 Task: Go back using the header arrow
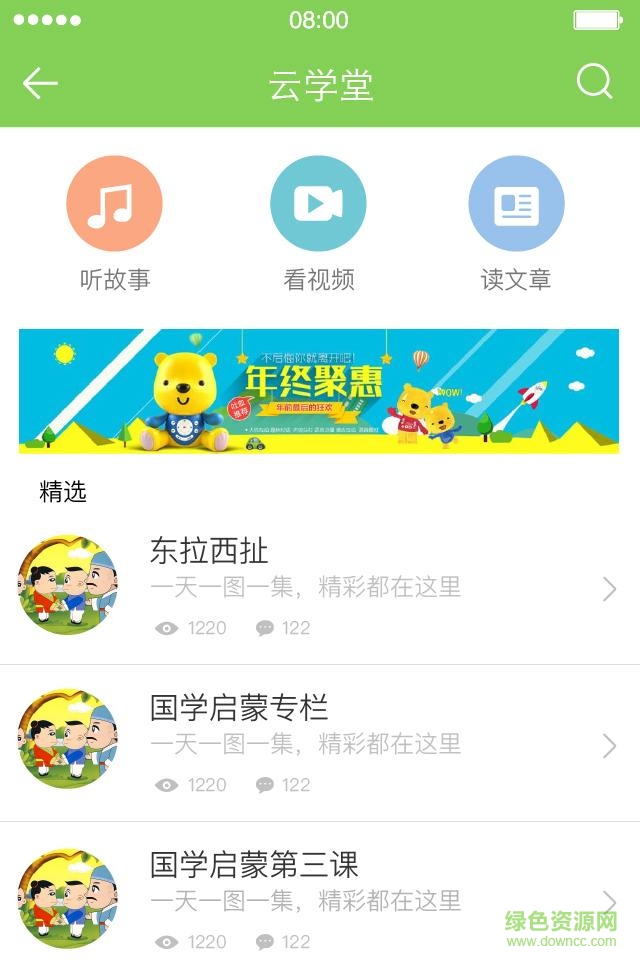[40, 84]
